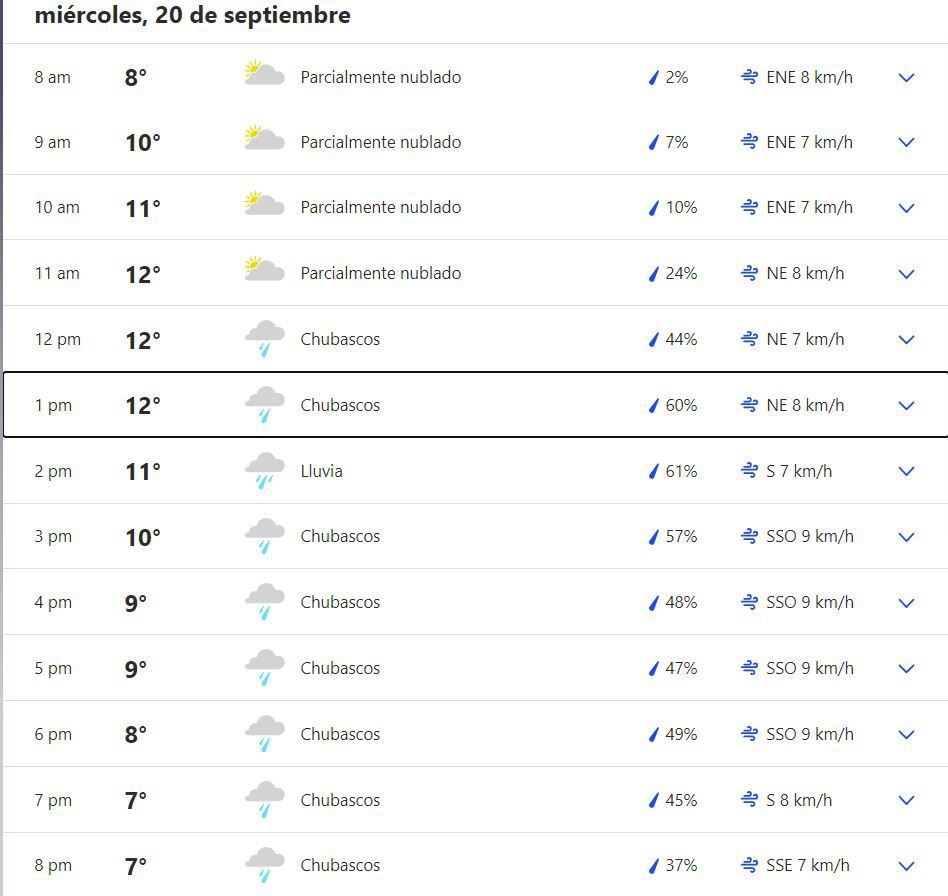
Task: Expand the 11 am forecast row
Action: pos(906,274)
